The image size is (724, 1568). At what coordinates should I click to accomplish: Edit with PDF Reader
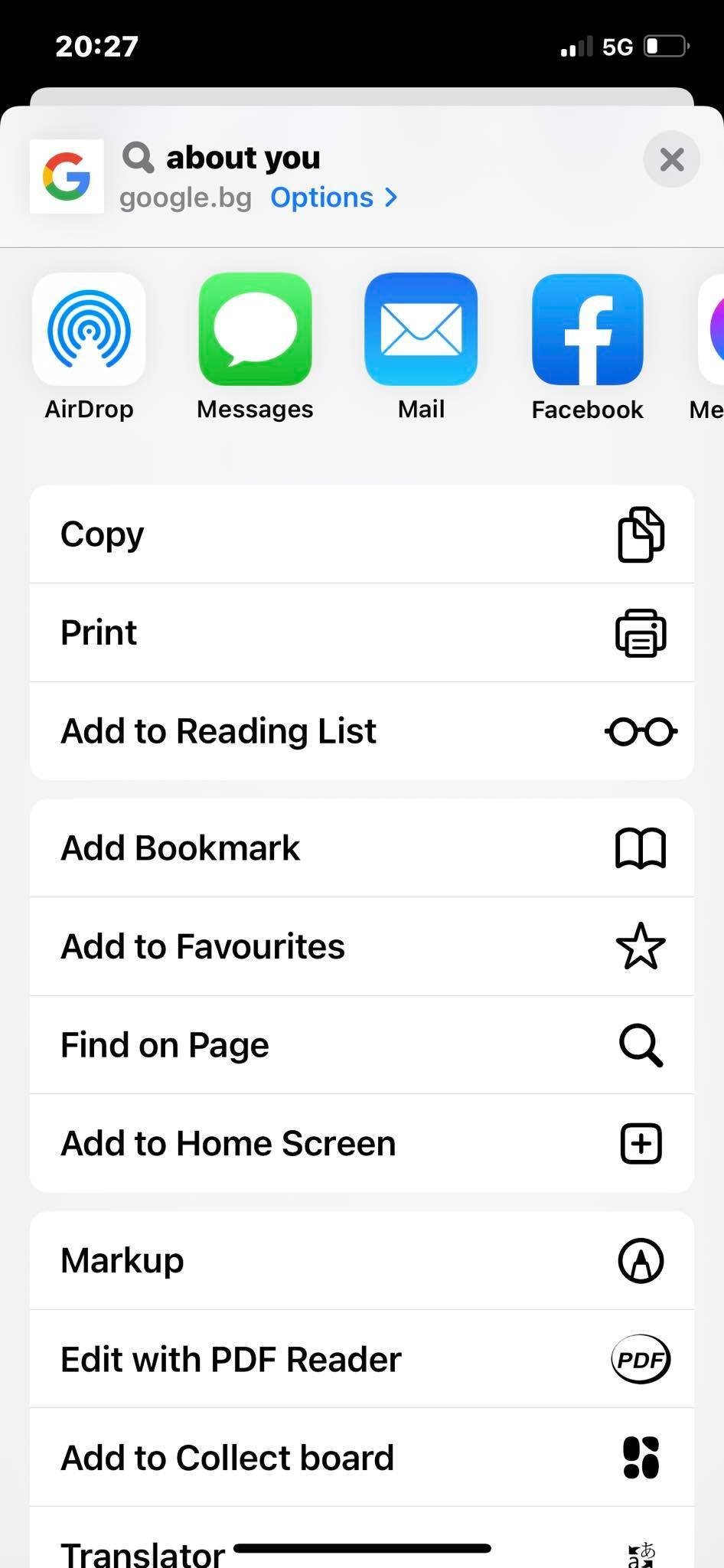361,1360
